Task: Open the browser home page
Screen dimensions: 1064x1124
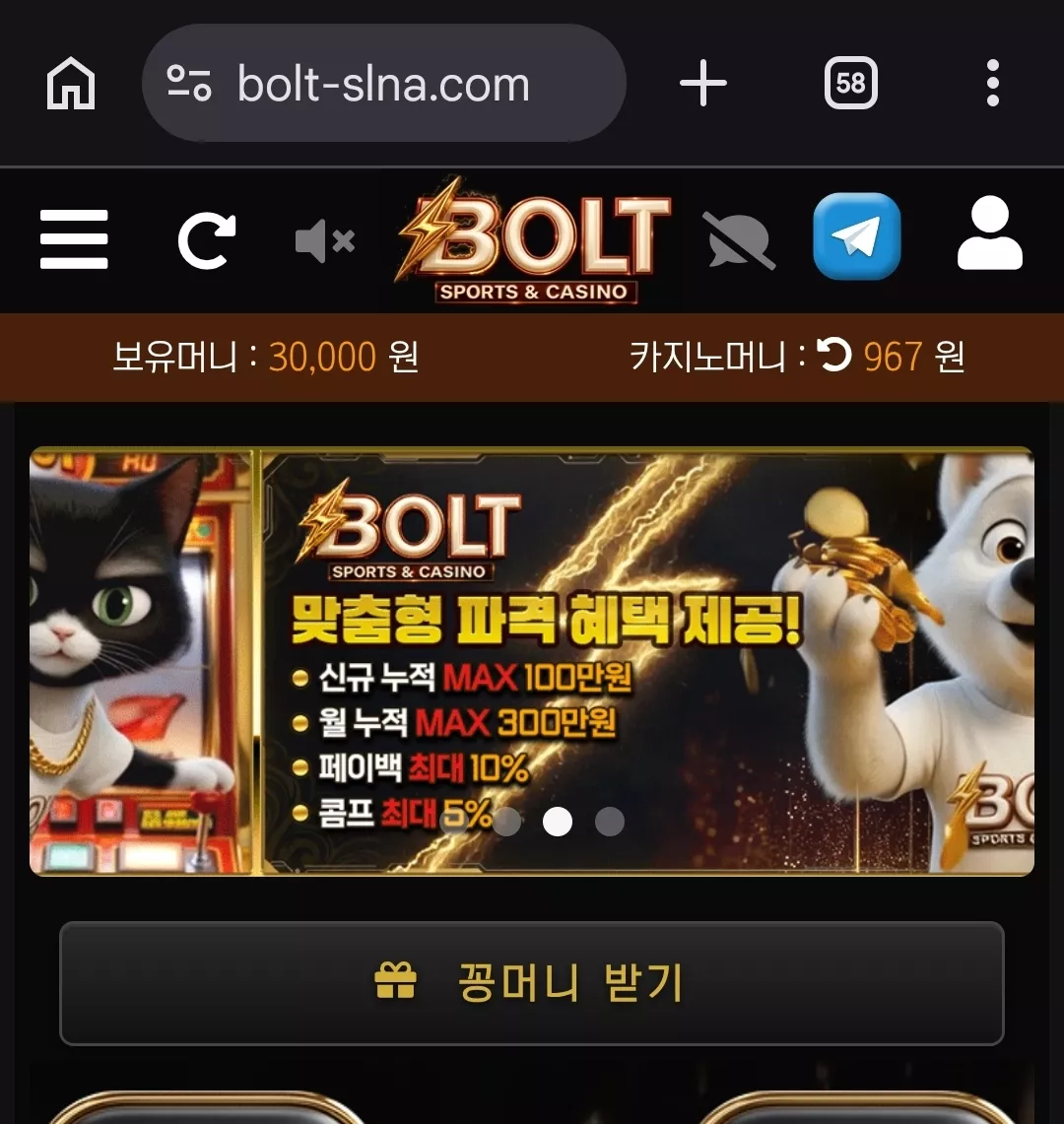Action: tap(71, 84)
